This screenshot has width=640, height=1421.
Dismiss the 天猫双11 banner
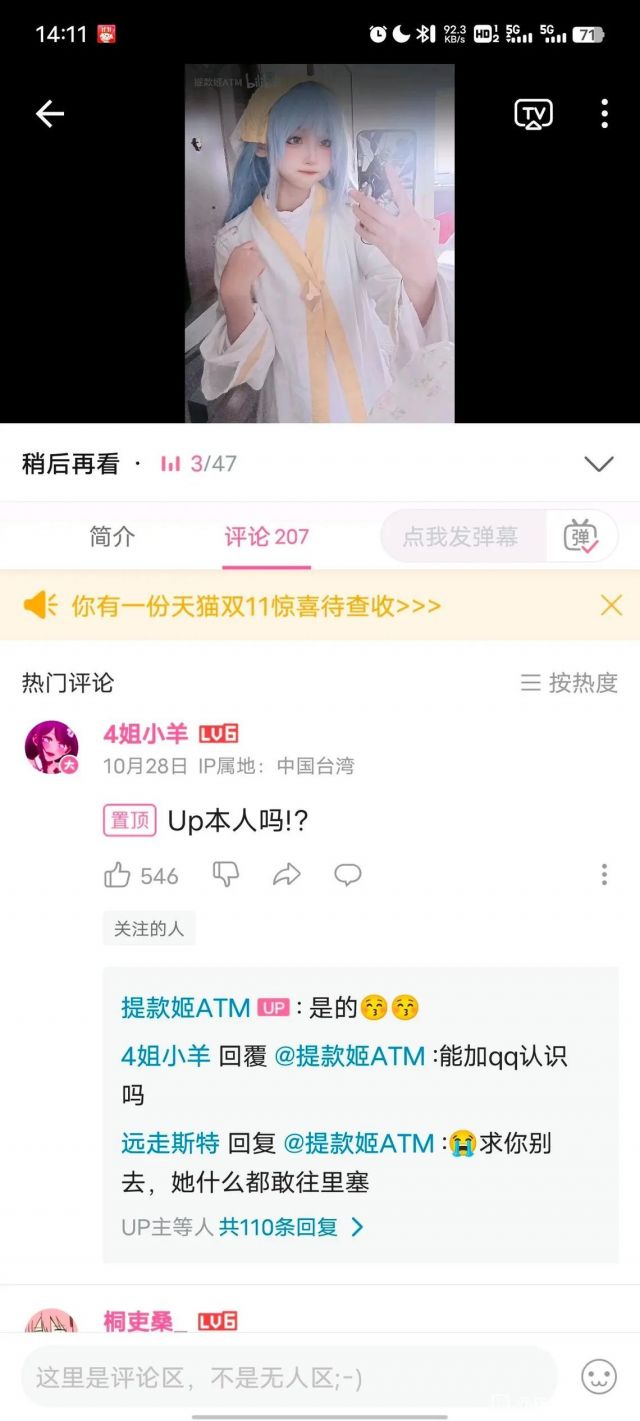click(611, 605)
